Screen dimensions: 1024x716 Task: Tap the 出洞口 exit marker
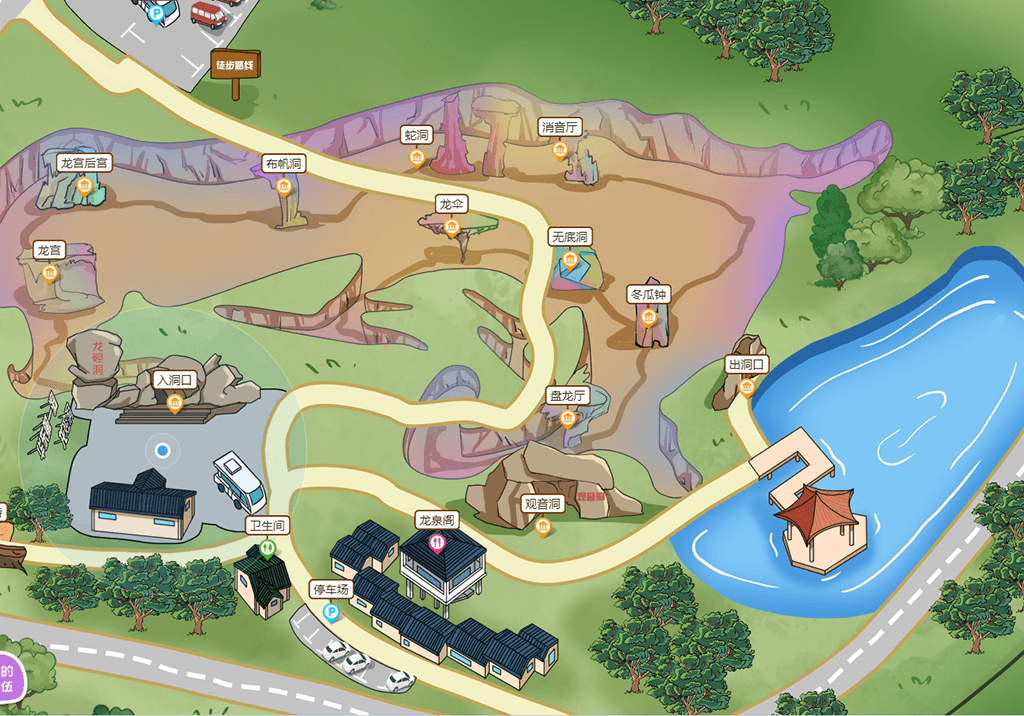[746, 387]
